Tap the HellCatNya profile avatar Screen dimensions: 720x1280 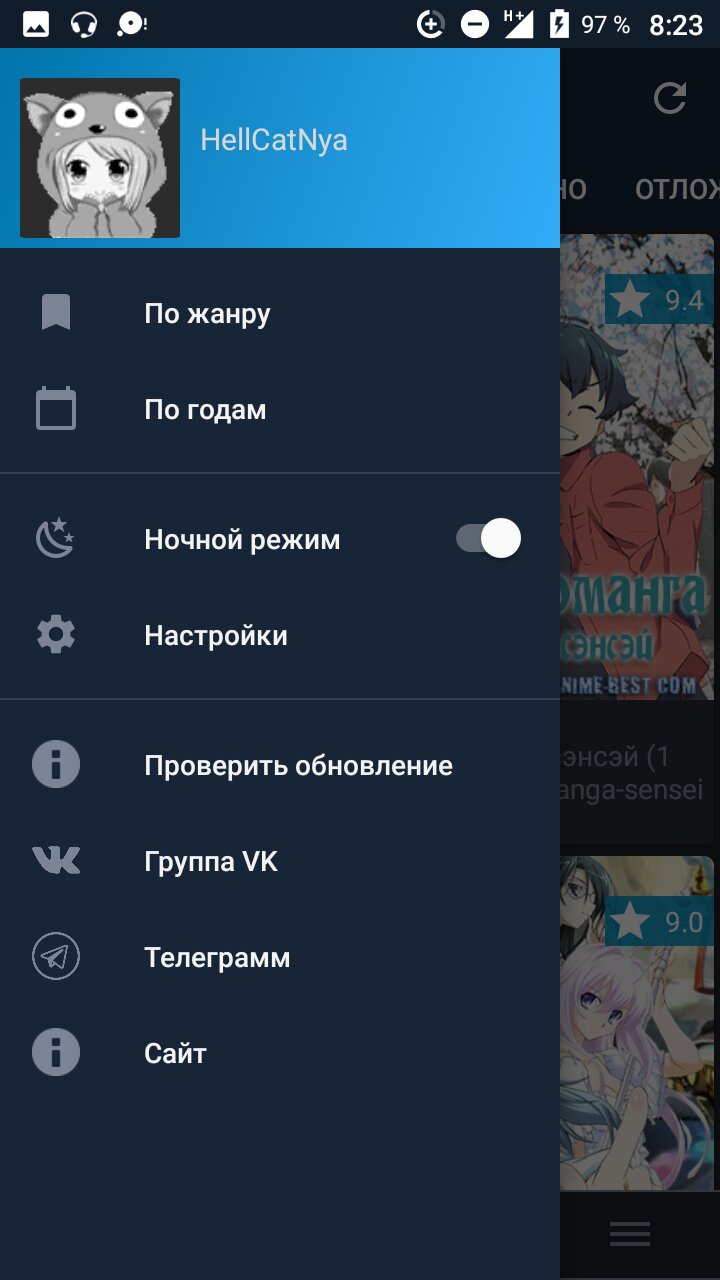click(100, 158)
